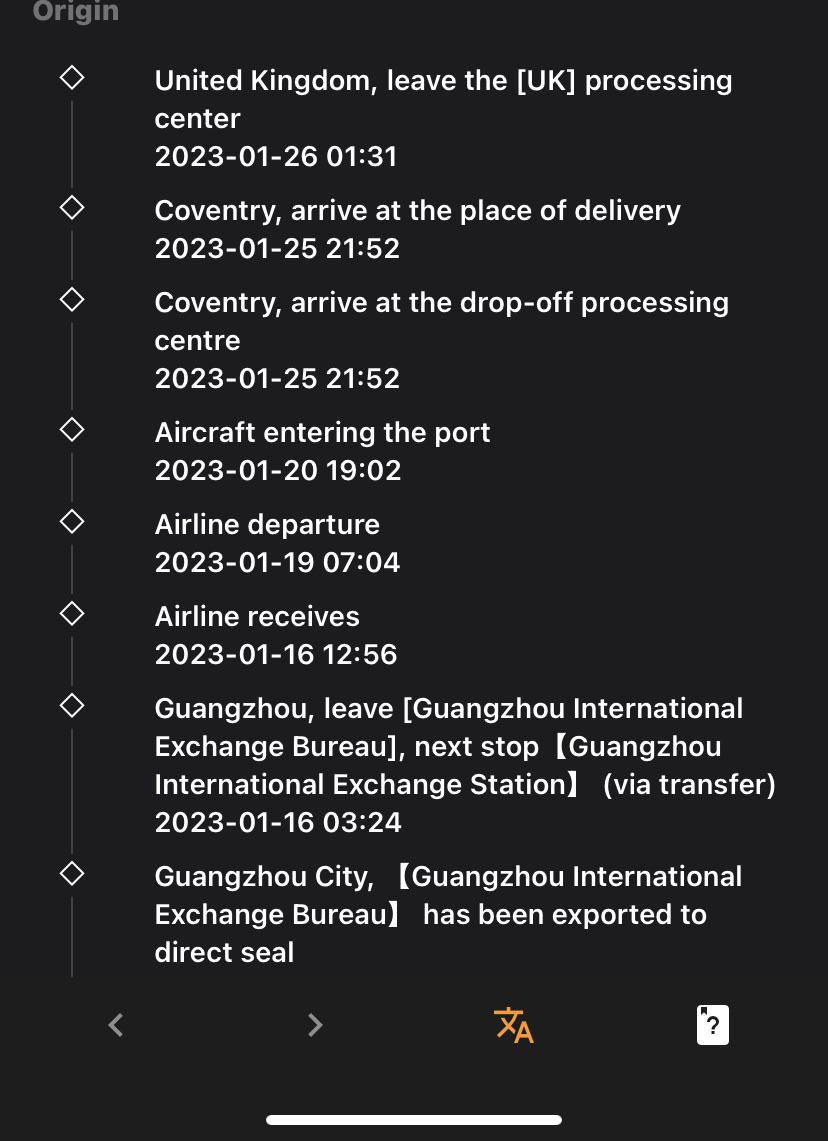828x1141 pixels.
Task: Toggle translation off with the orange translate icon
Action: click(513, 1024)
